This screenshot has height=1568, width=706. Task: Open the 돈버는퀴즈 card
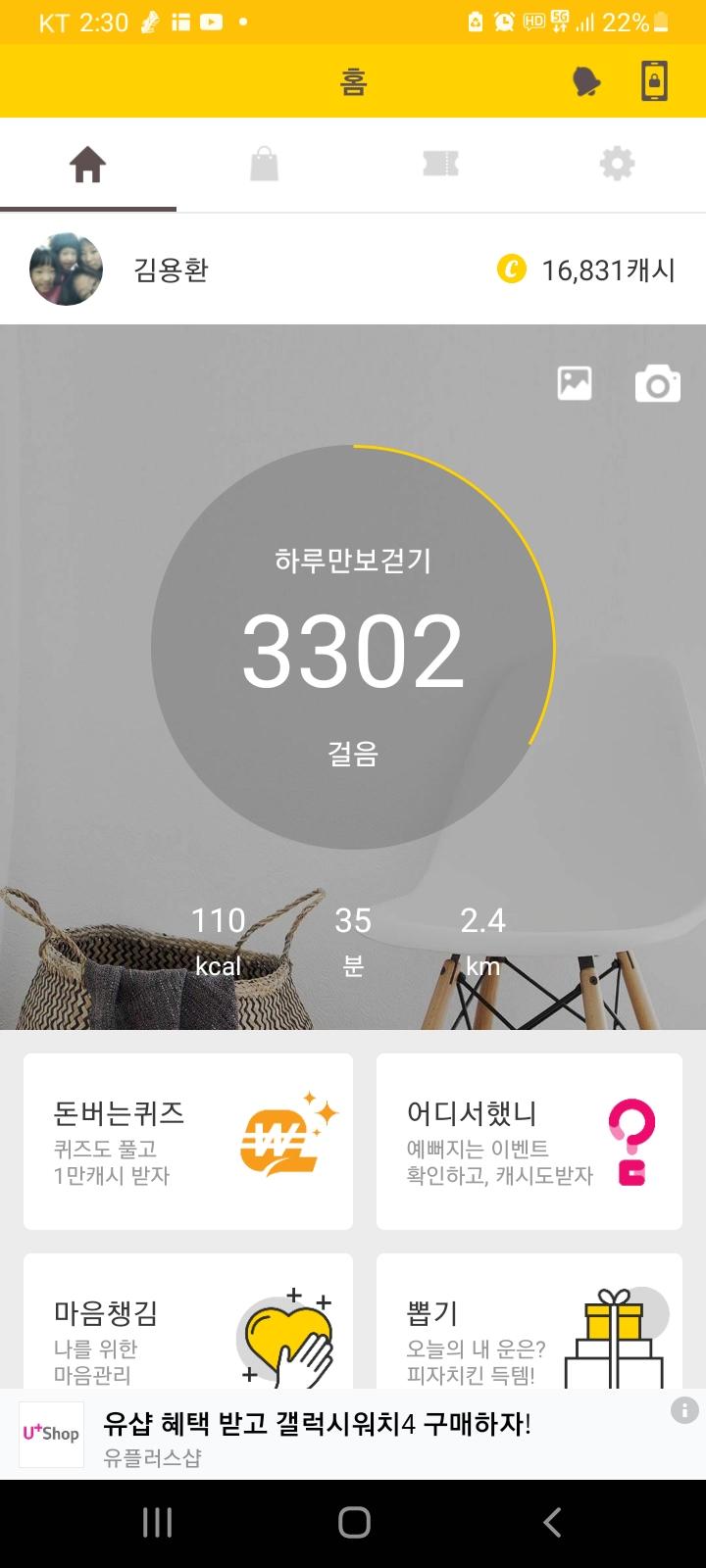[188, 1142]
